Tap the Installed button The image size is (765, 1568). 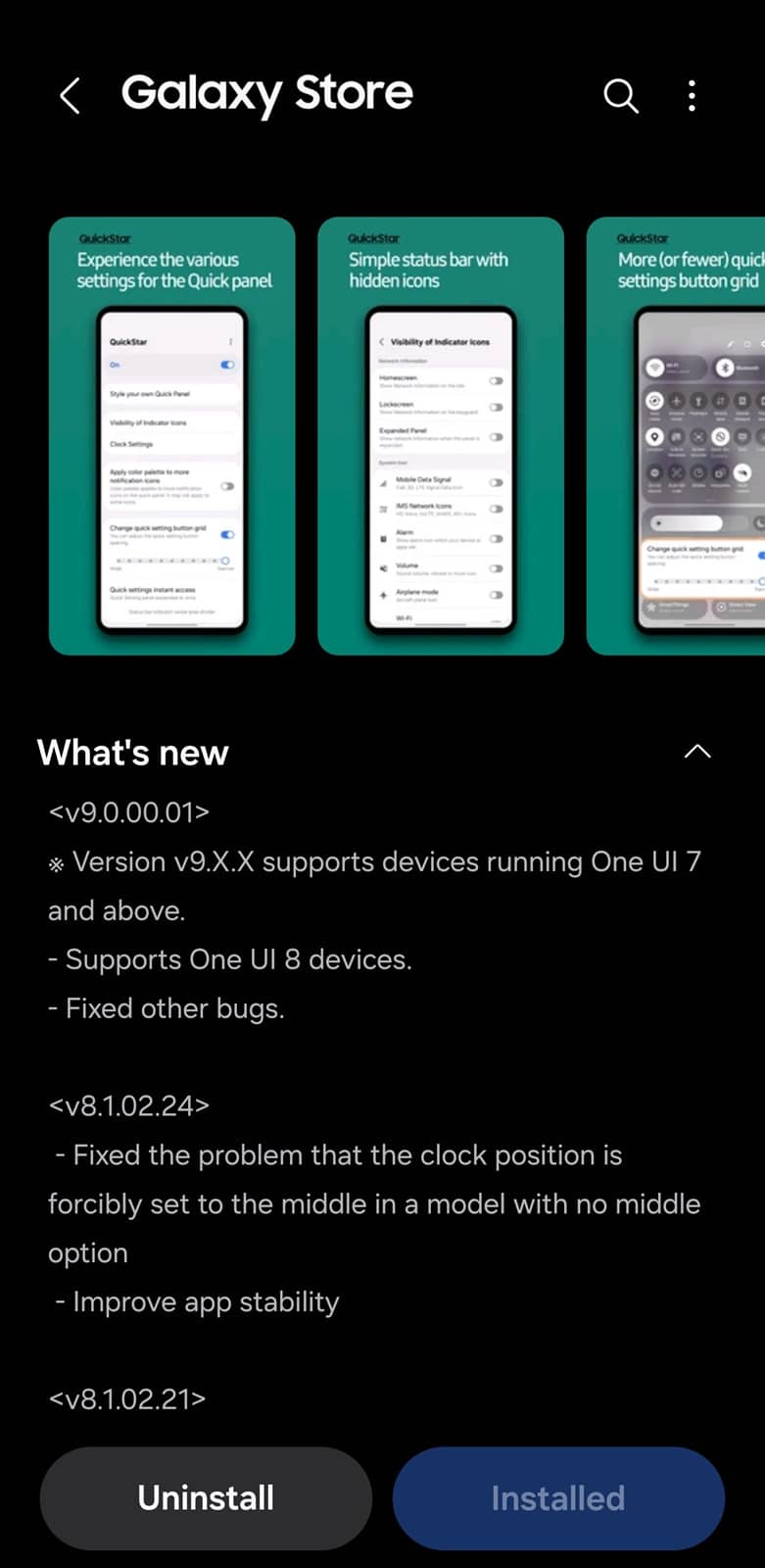point(558,1497)
